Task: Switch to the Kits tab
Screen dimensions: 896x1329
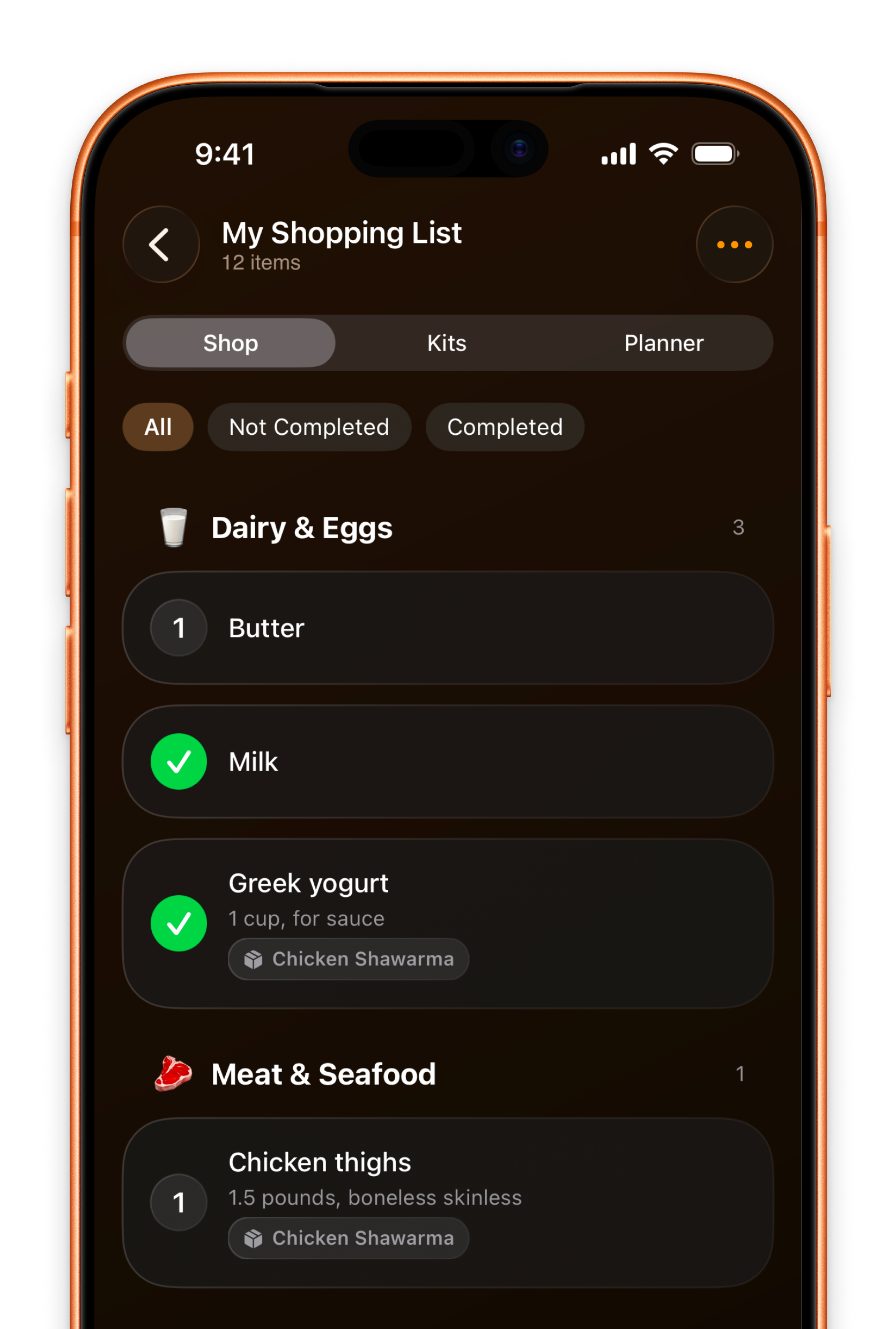Action: point(447,343)
